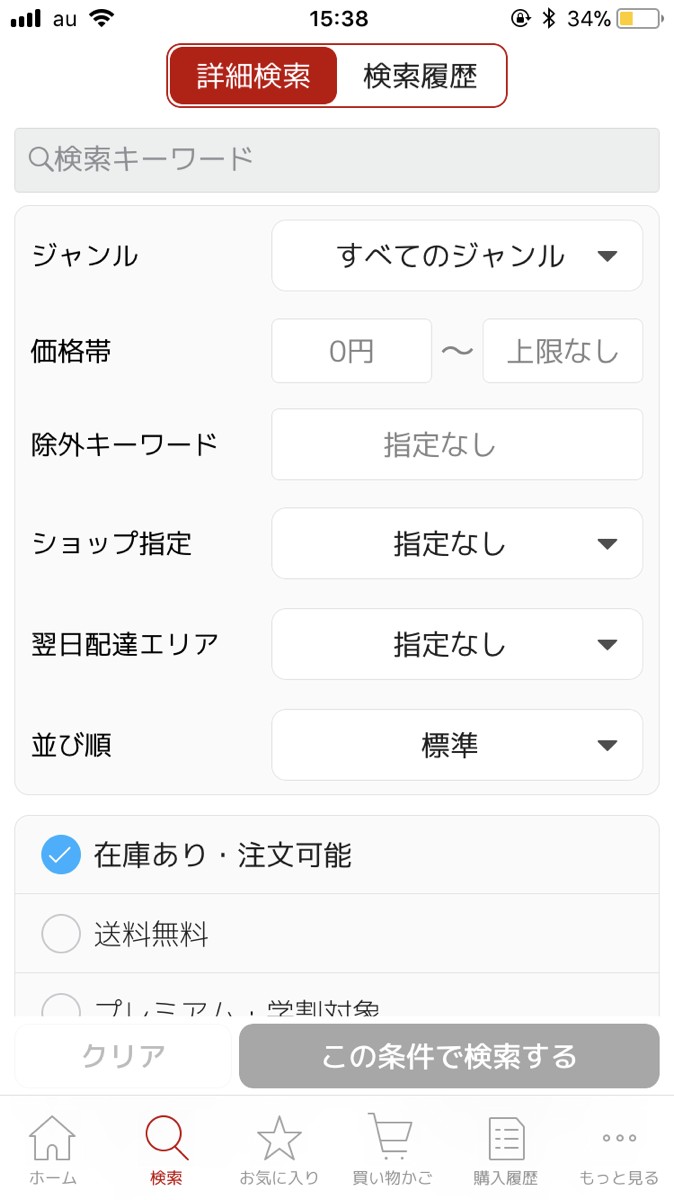The width and height of the screenshot is (674, 1200).
Task: Open the 買い物かご cart tab
Action: [x=392, y=1150]
